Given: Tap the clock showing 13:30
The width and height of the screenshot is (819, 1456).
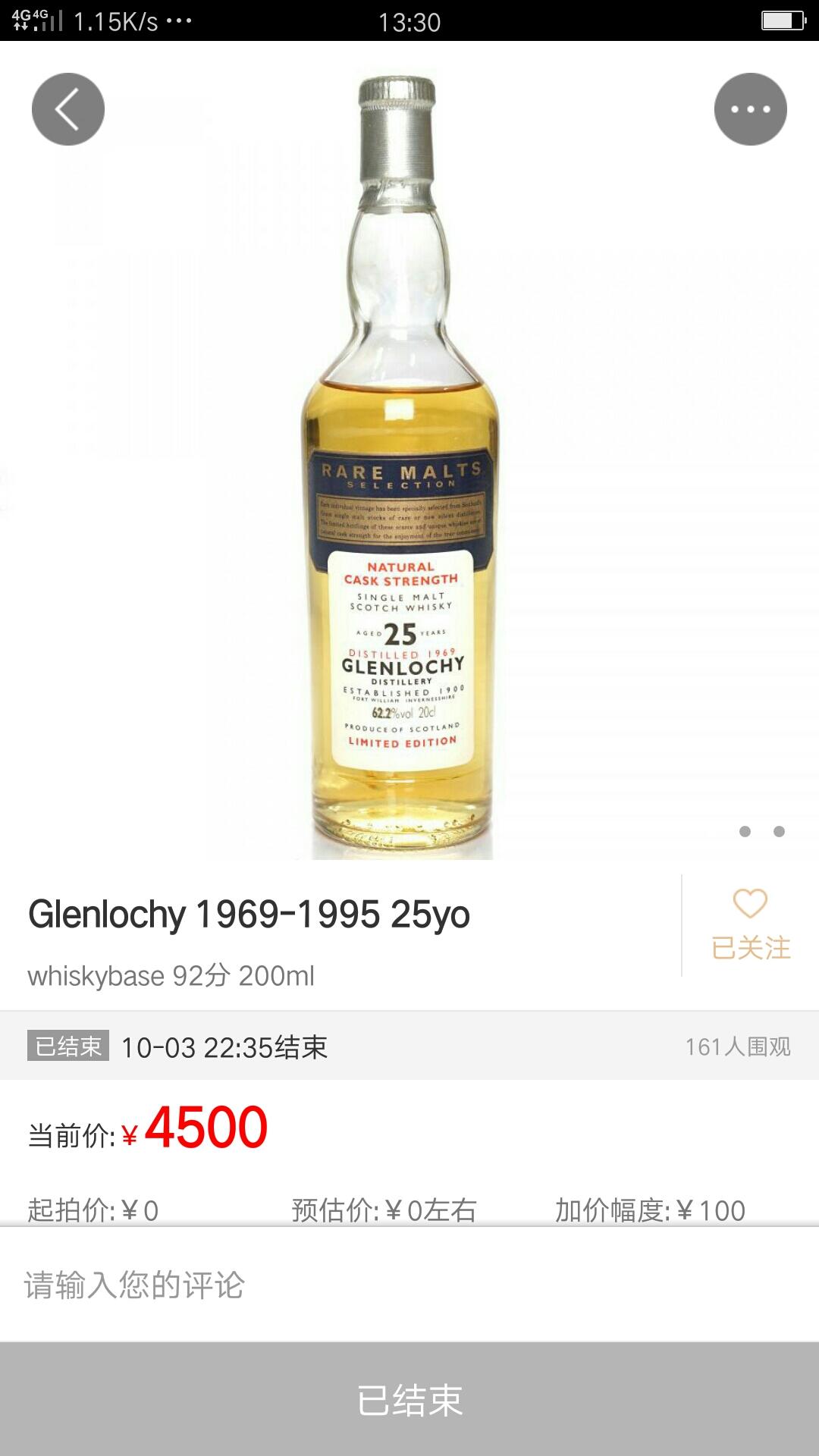Looking at the screenshot, I should 409,22.
